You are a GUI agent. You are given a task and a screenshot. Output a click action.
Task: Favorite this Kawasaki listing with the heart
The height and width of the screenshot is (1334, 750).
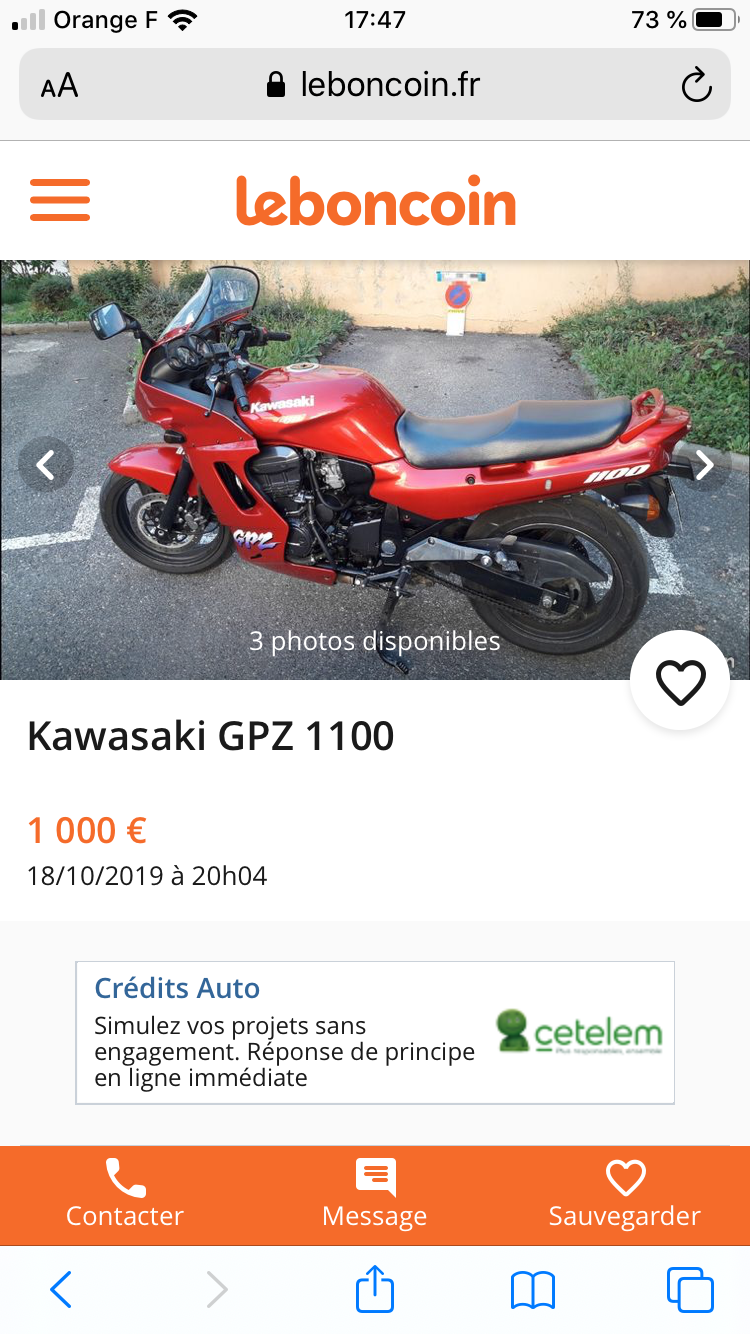[680, 681]
